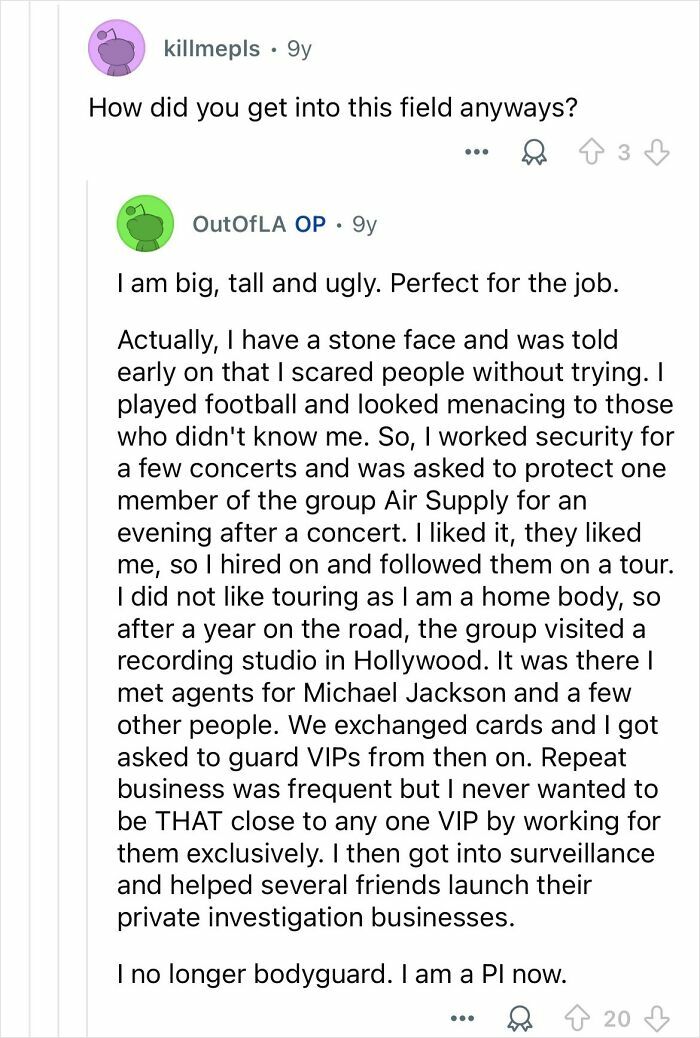Upvote killmepls's comment

coord(592,153)
